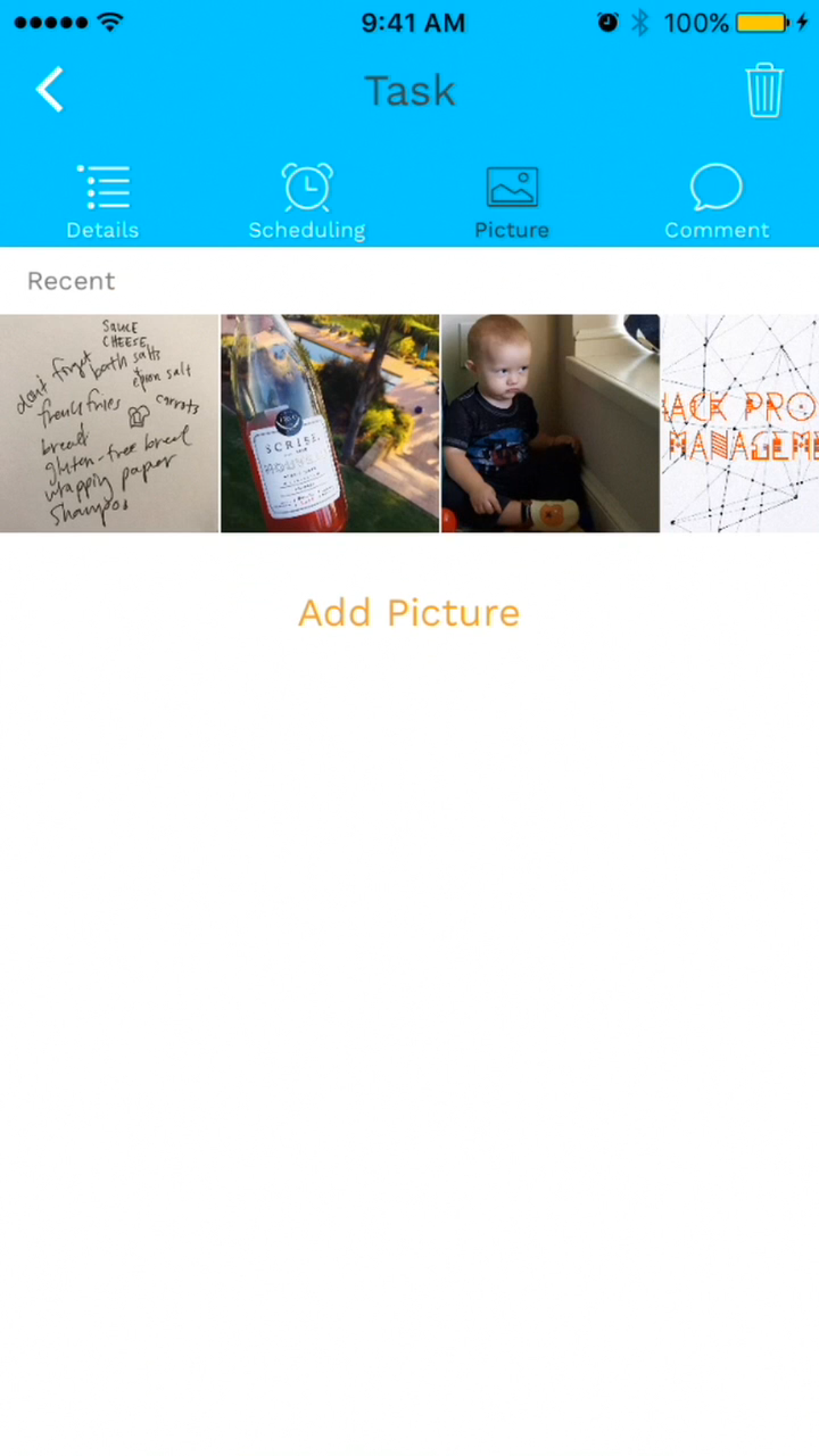Delete this task with the trash icon
819x1456 pixels.
pos(764,91)
